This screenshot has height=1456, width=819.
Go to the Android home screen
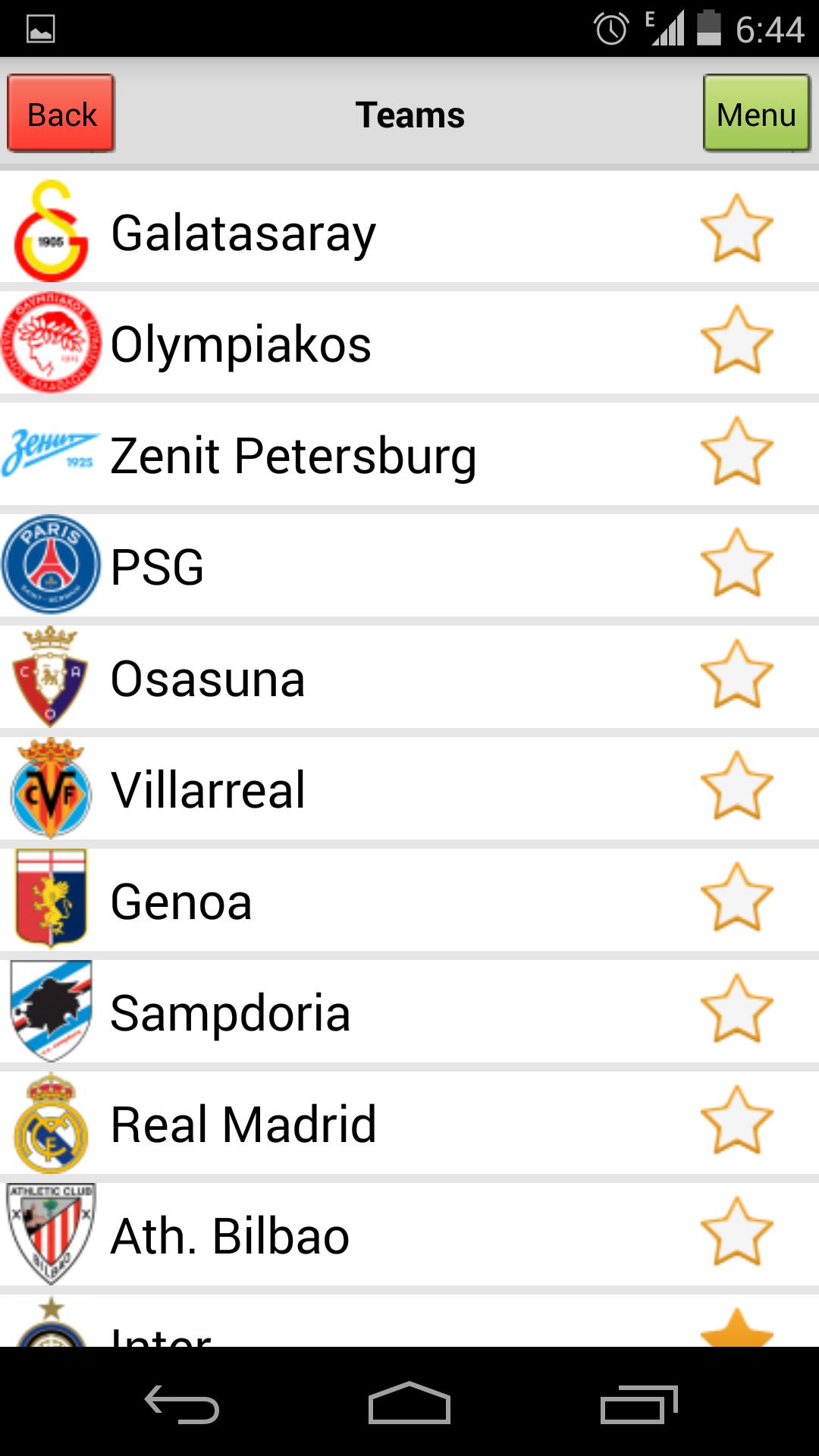pos(409,1404)
